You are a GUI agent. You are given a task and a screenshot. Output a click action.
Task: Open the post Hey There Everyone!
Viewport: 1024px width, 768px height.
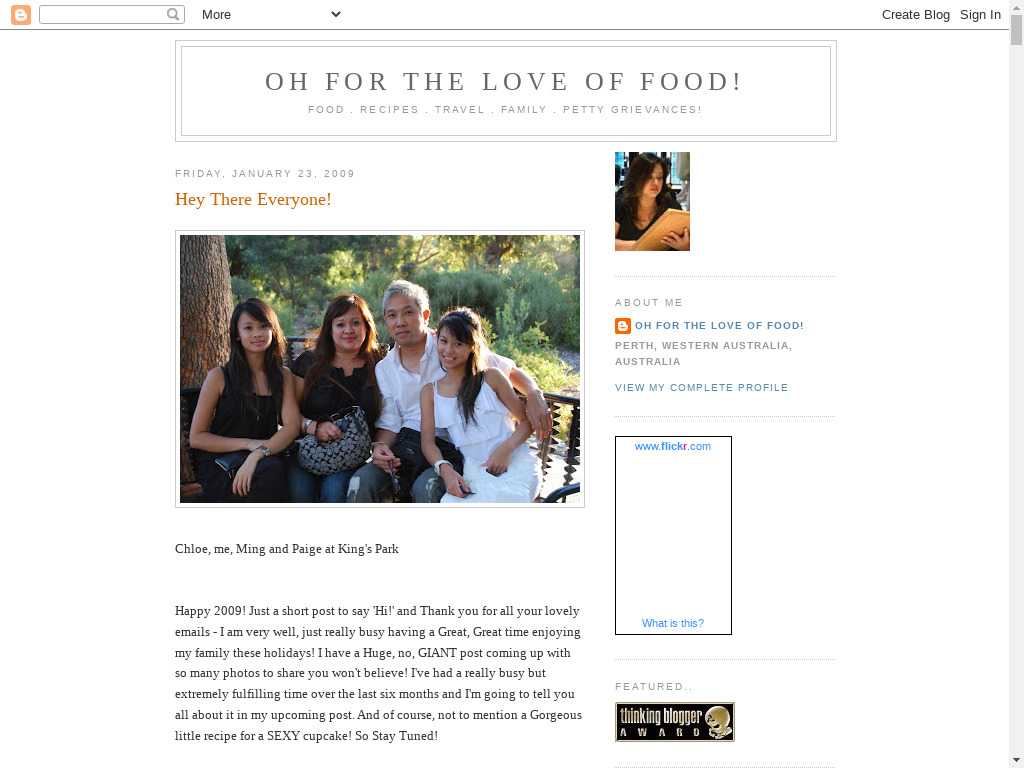[253, 199]
